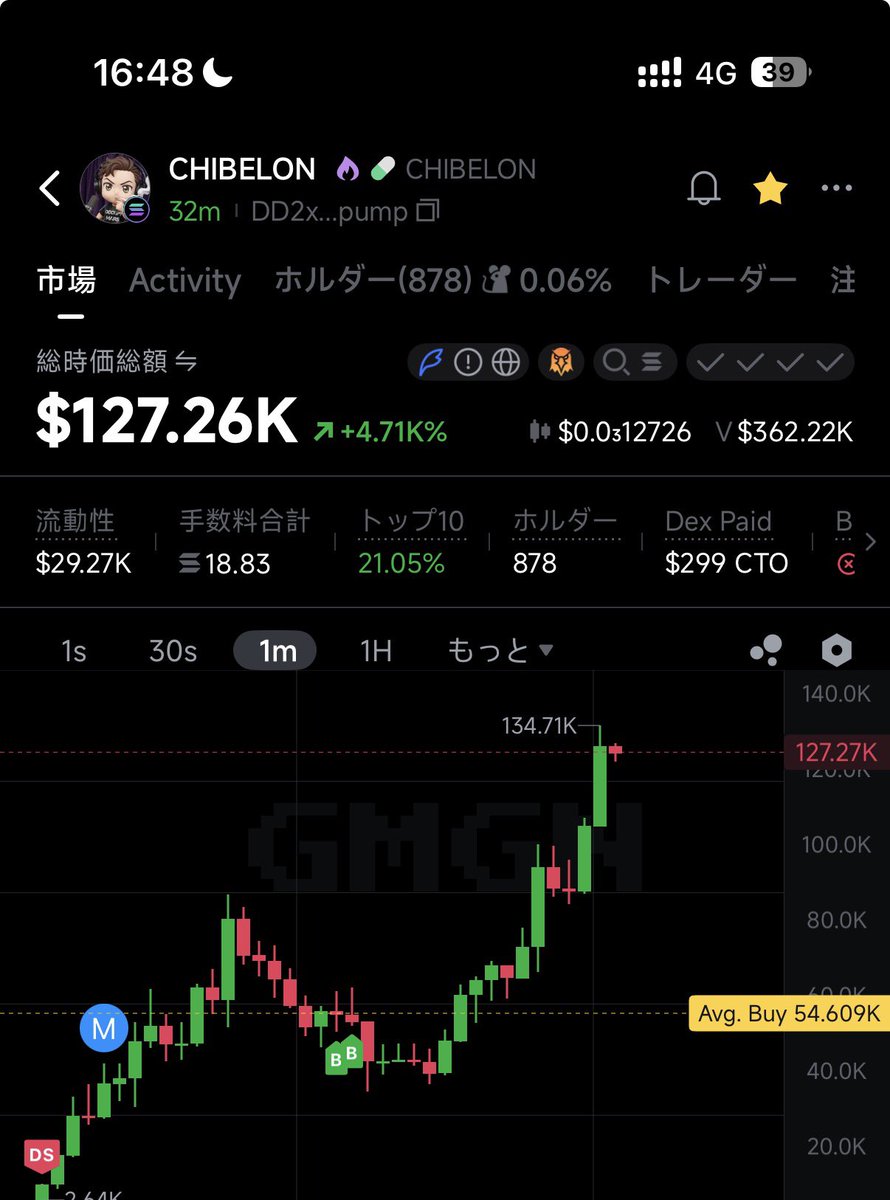
Task: Select the 1s chart interval
Action: (74, 651)
